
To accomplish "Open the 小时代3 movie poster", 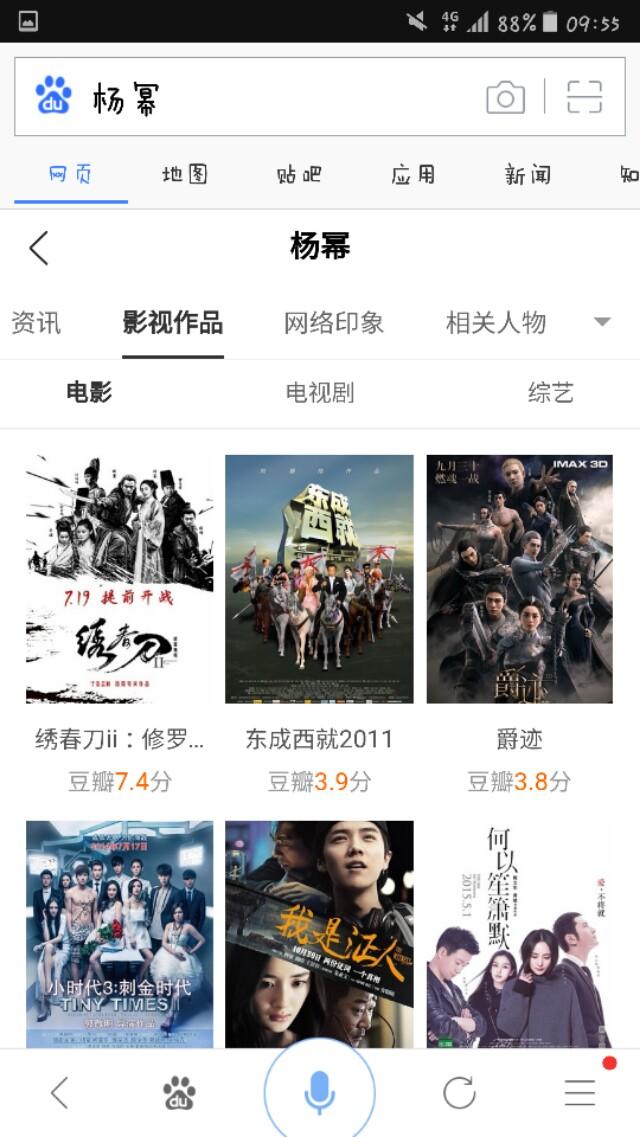I will pos(119,932).
